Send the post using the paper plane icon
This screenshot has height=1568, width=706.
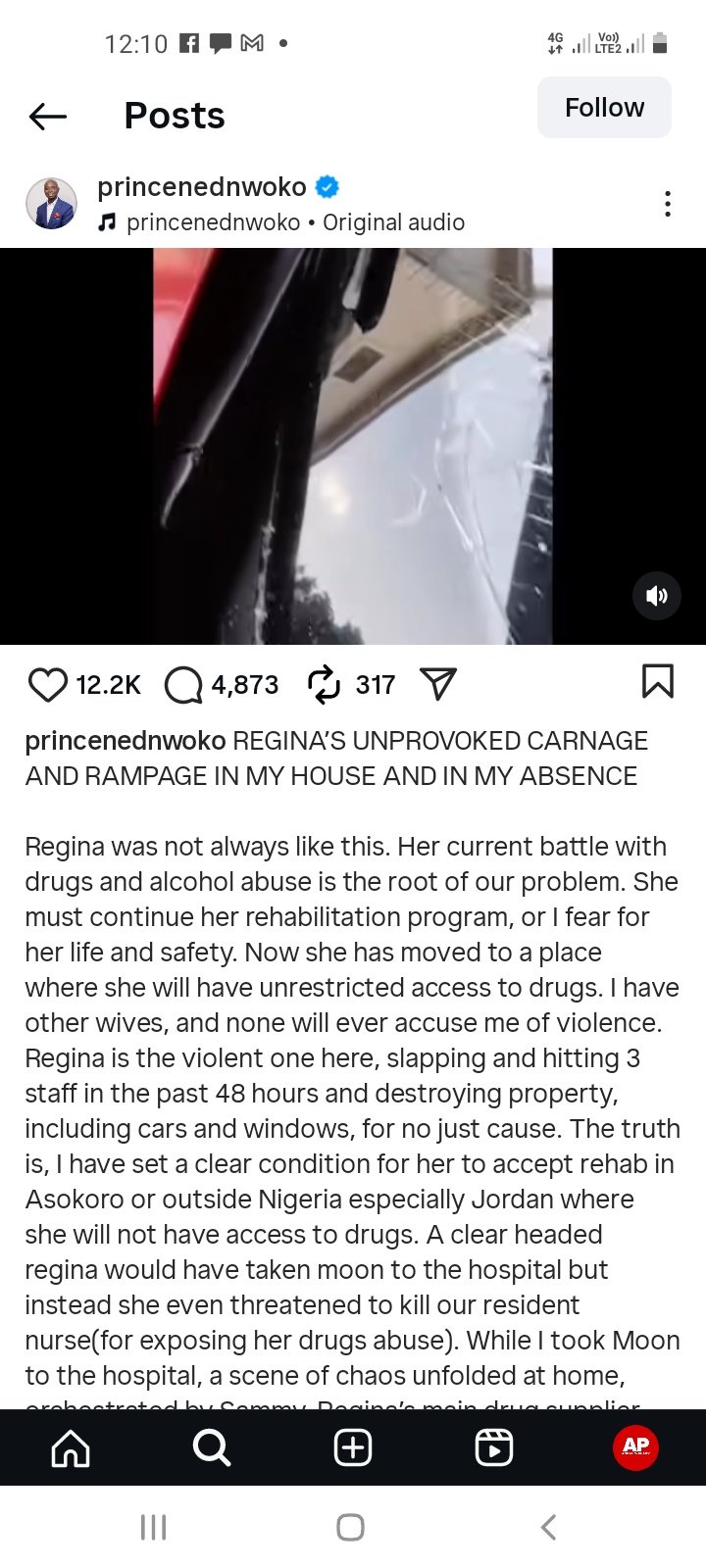pyautogui.click(x=439, y=684)
